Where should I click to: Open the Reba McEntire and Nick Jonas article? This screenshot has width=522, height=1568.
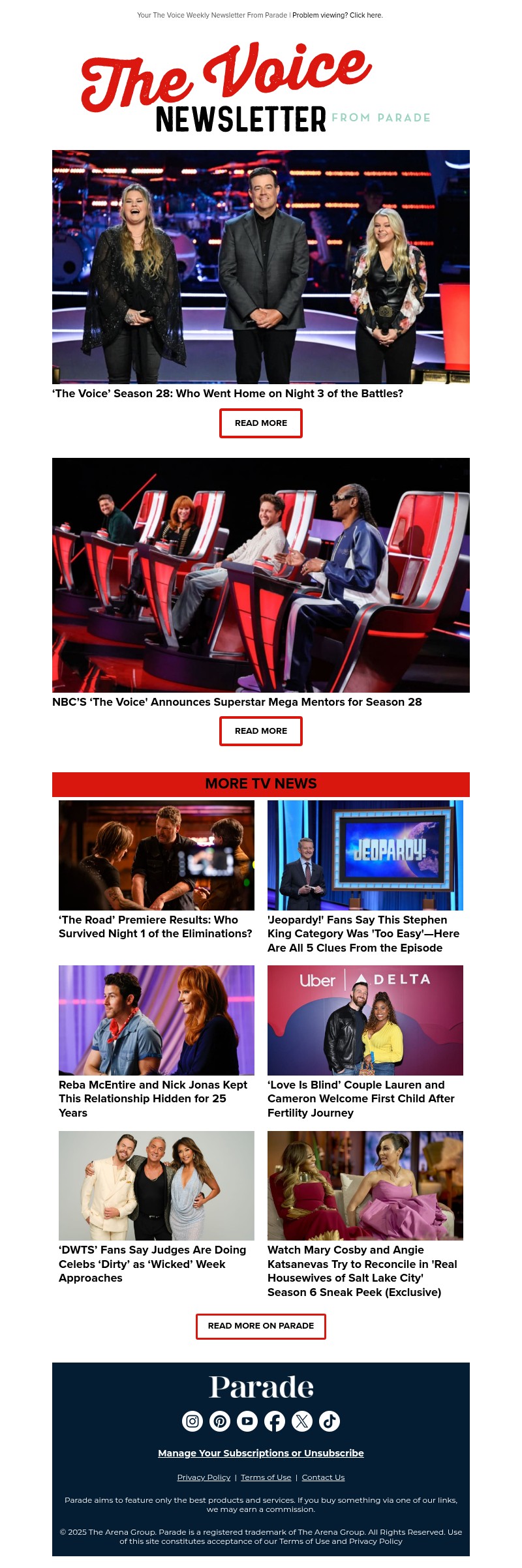click(153, 1098)
